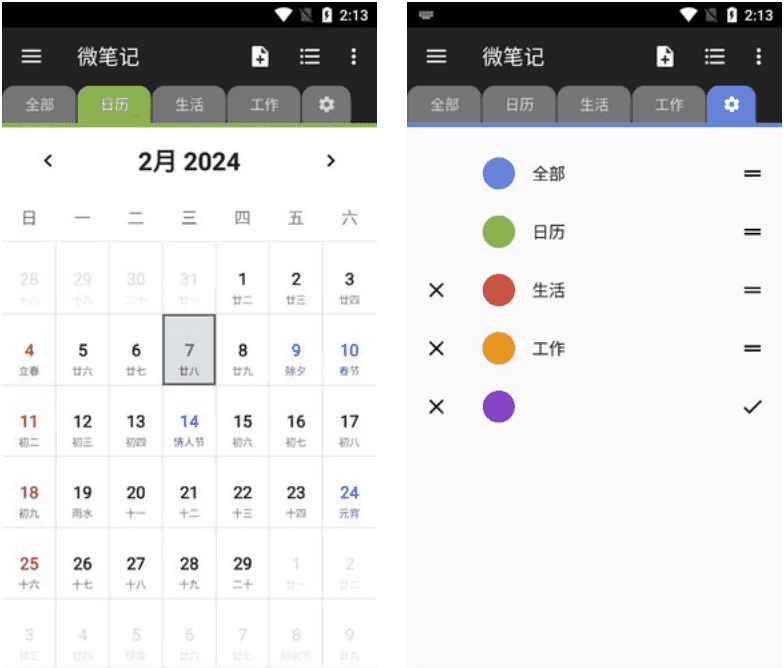Screen dimensions: 784x668
Task: Go to previous month in calendar
Action: click(48, 161)
